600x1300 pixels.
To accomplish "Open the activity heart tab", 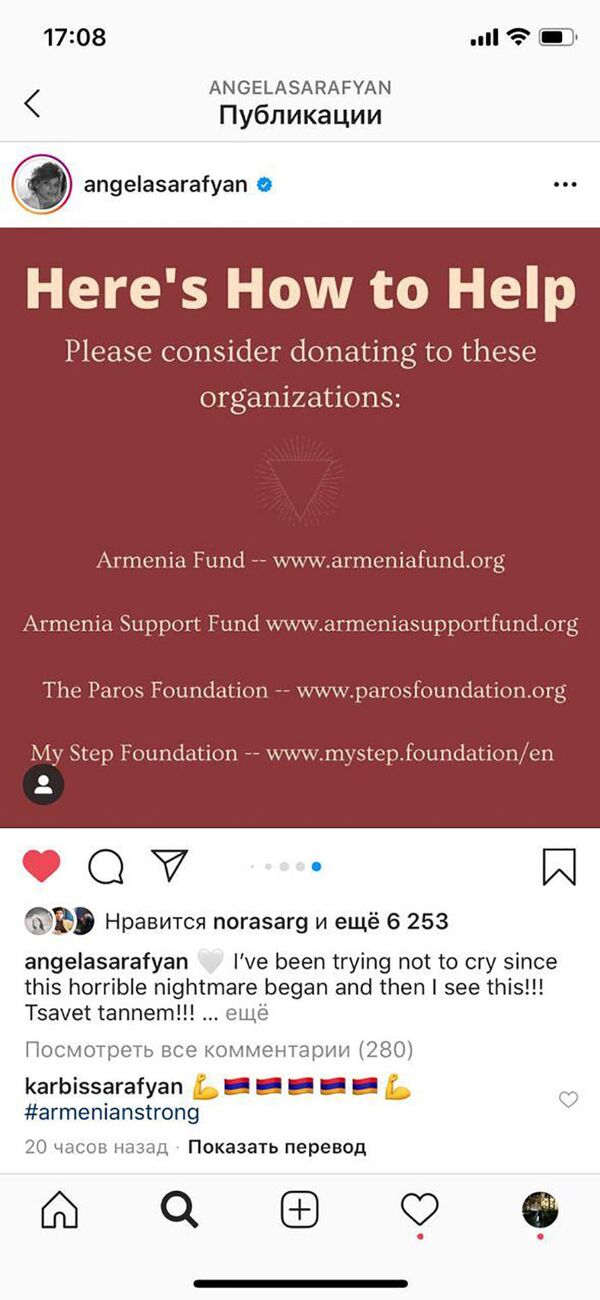I will point(419,1211).
